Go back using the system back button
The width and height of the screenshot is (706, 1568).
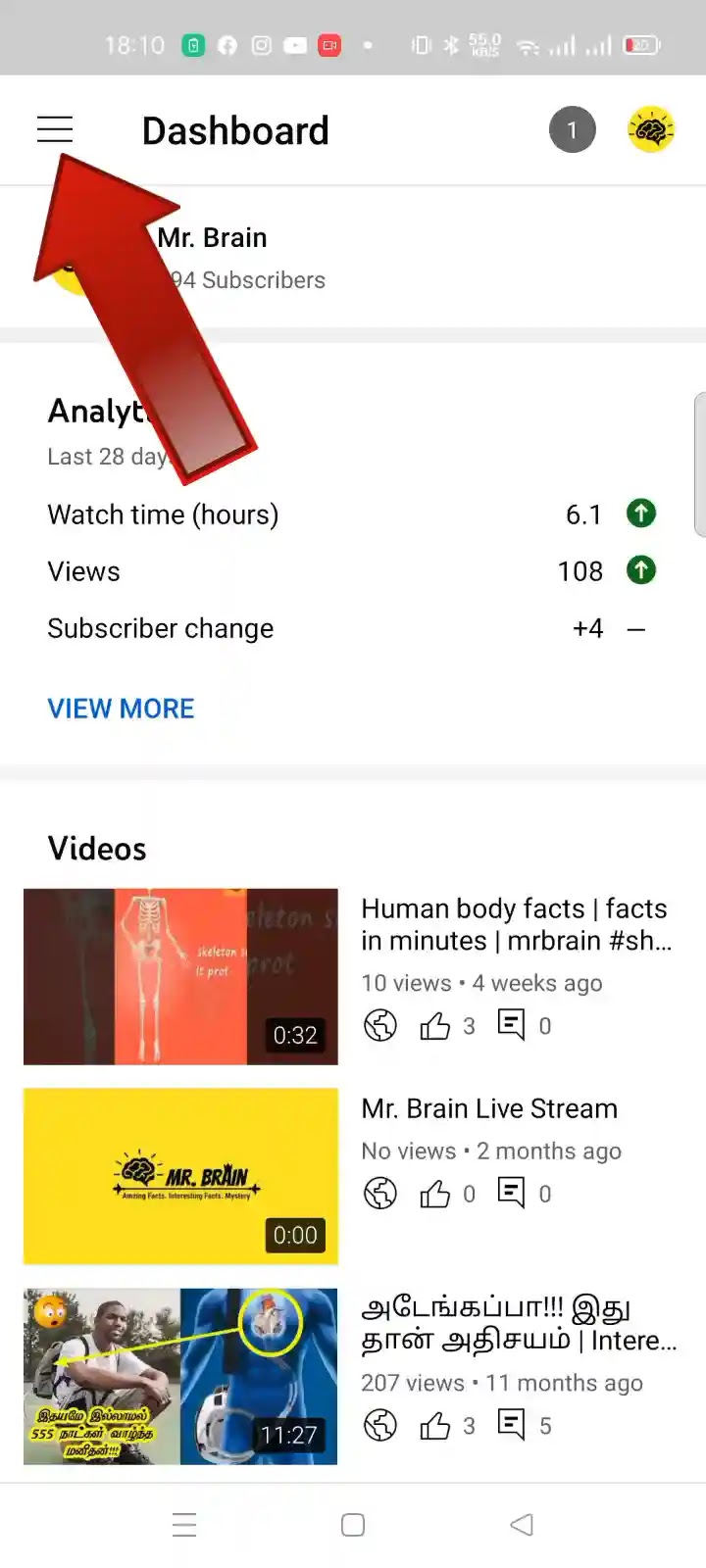(522, 1525)
